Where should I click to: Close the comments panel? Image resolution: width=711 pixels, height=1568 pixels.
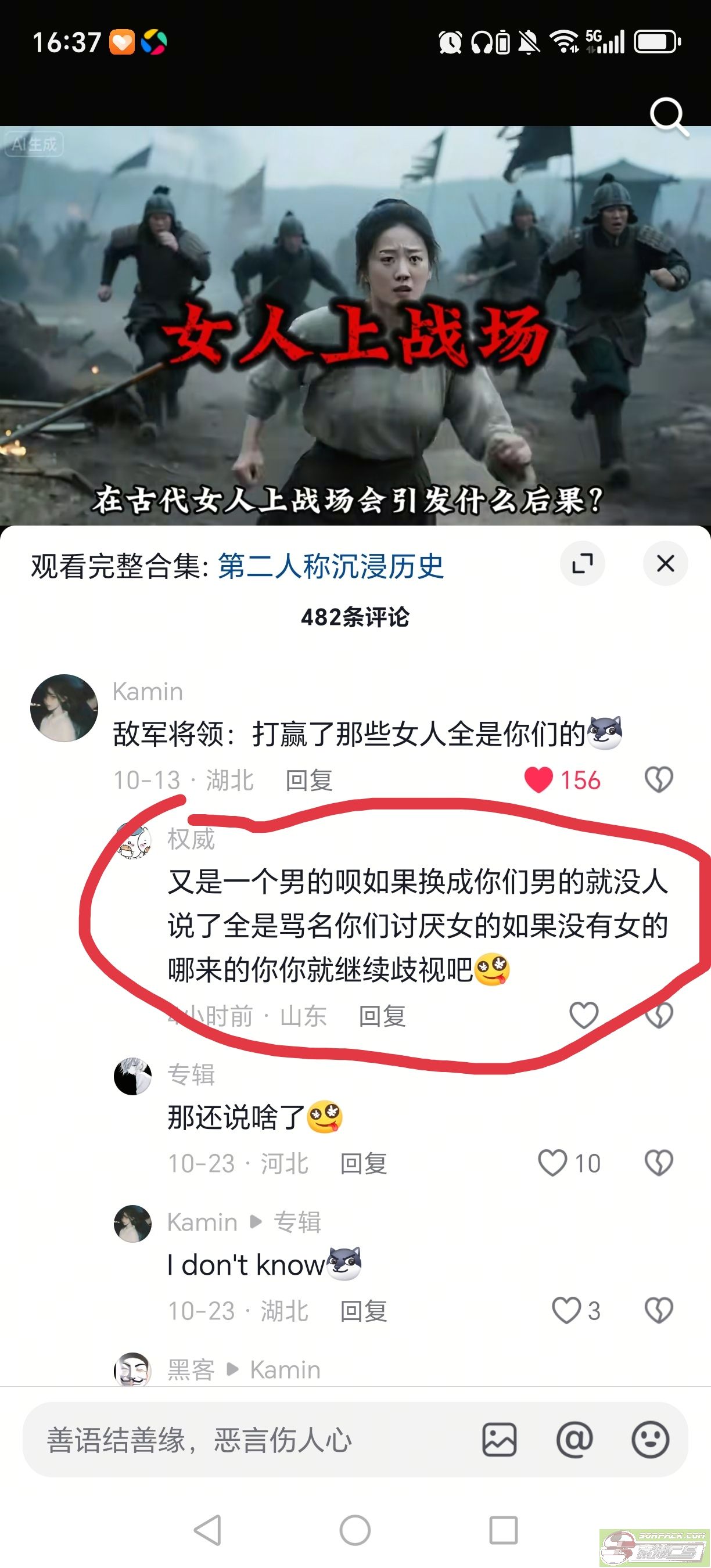click(665, 563)
